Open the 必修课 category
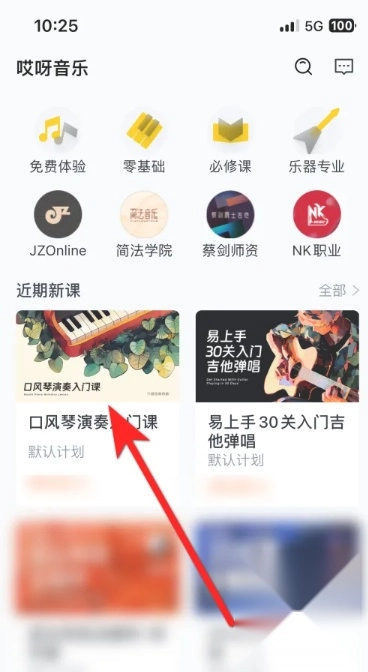This screenshot has width=368, height=672. coord(230,141)
